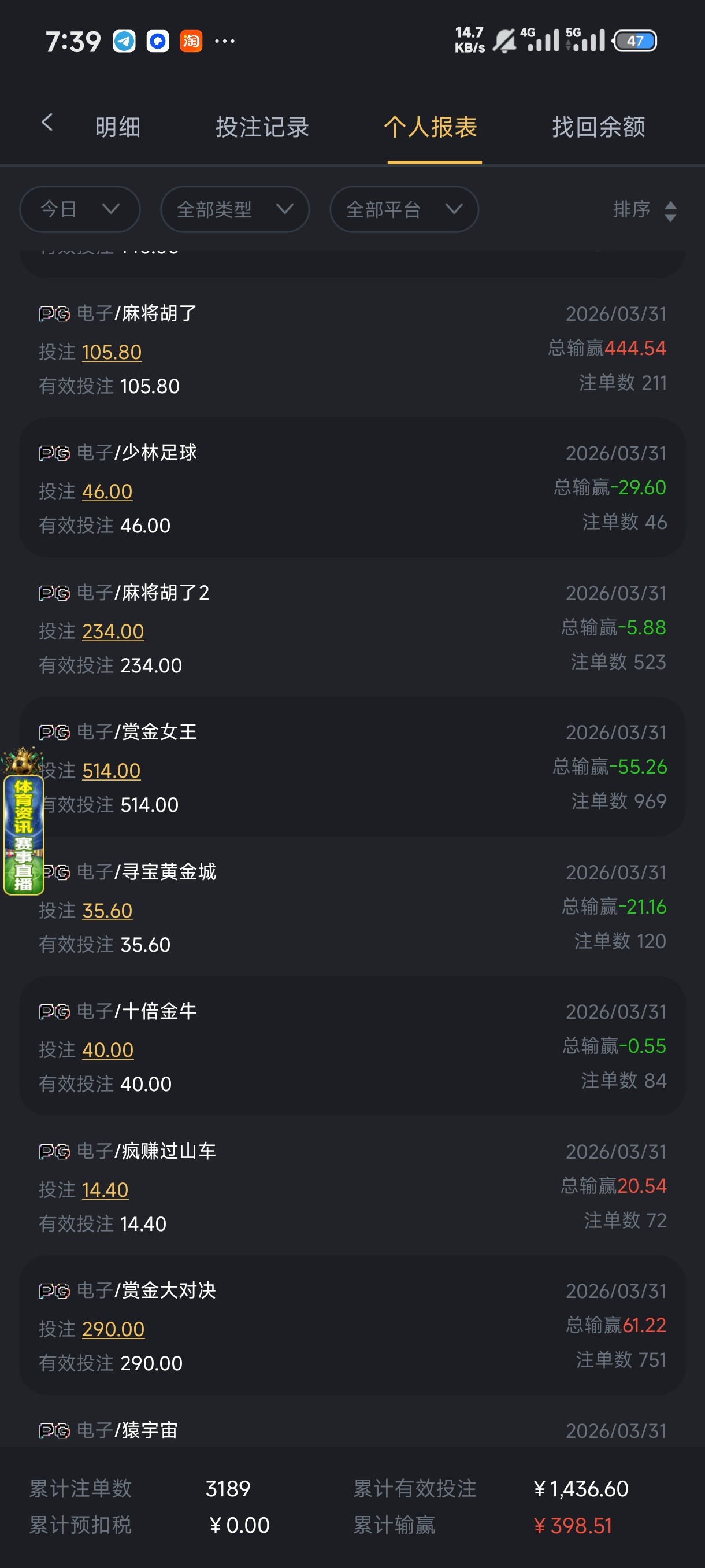View bet amount 290.00 for 赏金大对决

pyautogui.click(x=113, y=1329)
